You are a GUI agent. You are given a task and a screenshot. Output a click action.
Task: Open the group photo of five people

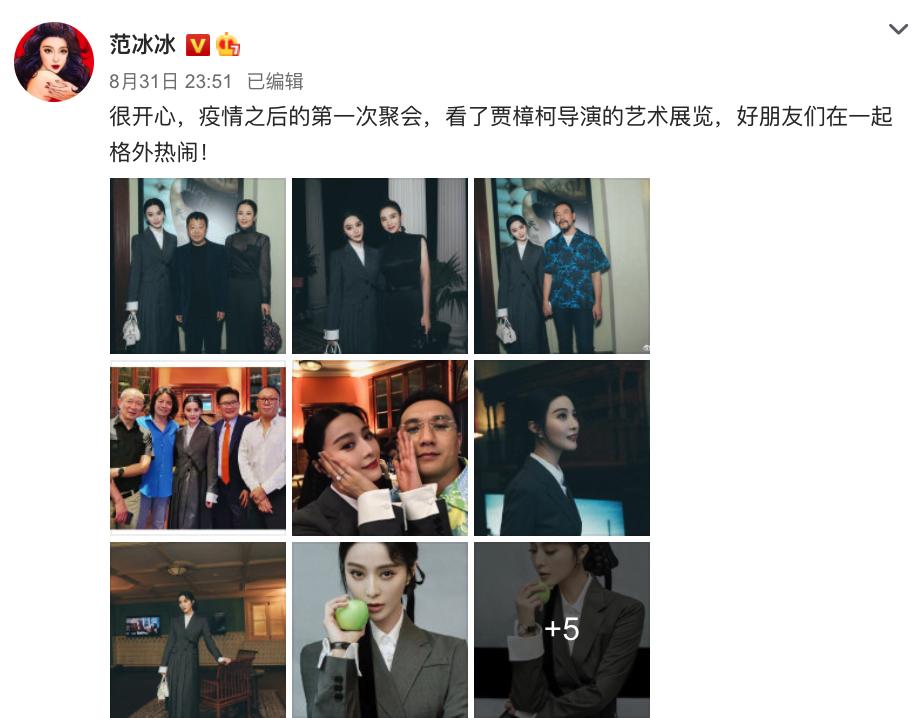pos(198,446)
